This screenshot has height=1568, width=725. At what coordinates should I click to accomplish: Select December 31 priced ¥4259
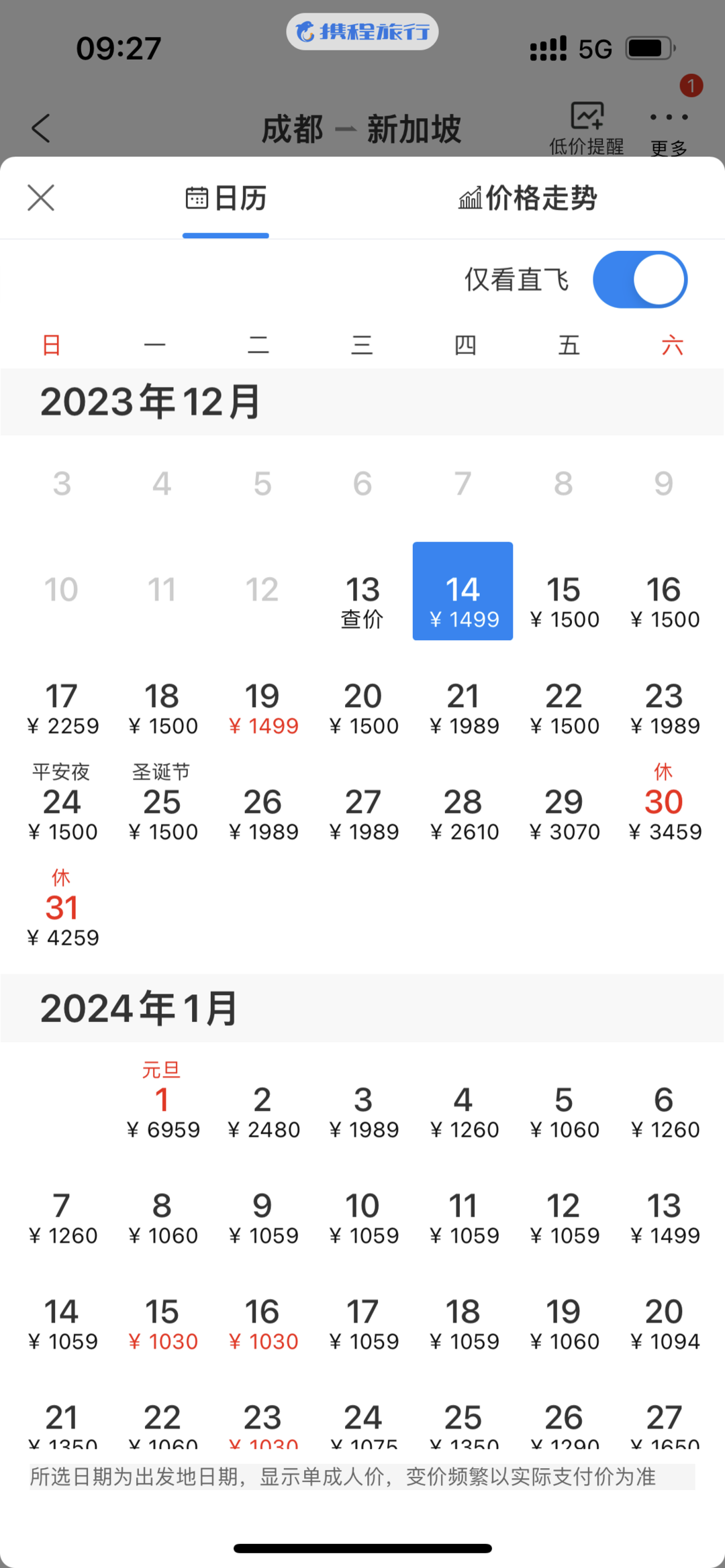62,908
